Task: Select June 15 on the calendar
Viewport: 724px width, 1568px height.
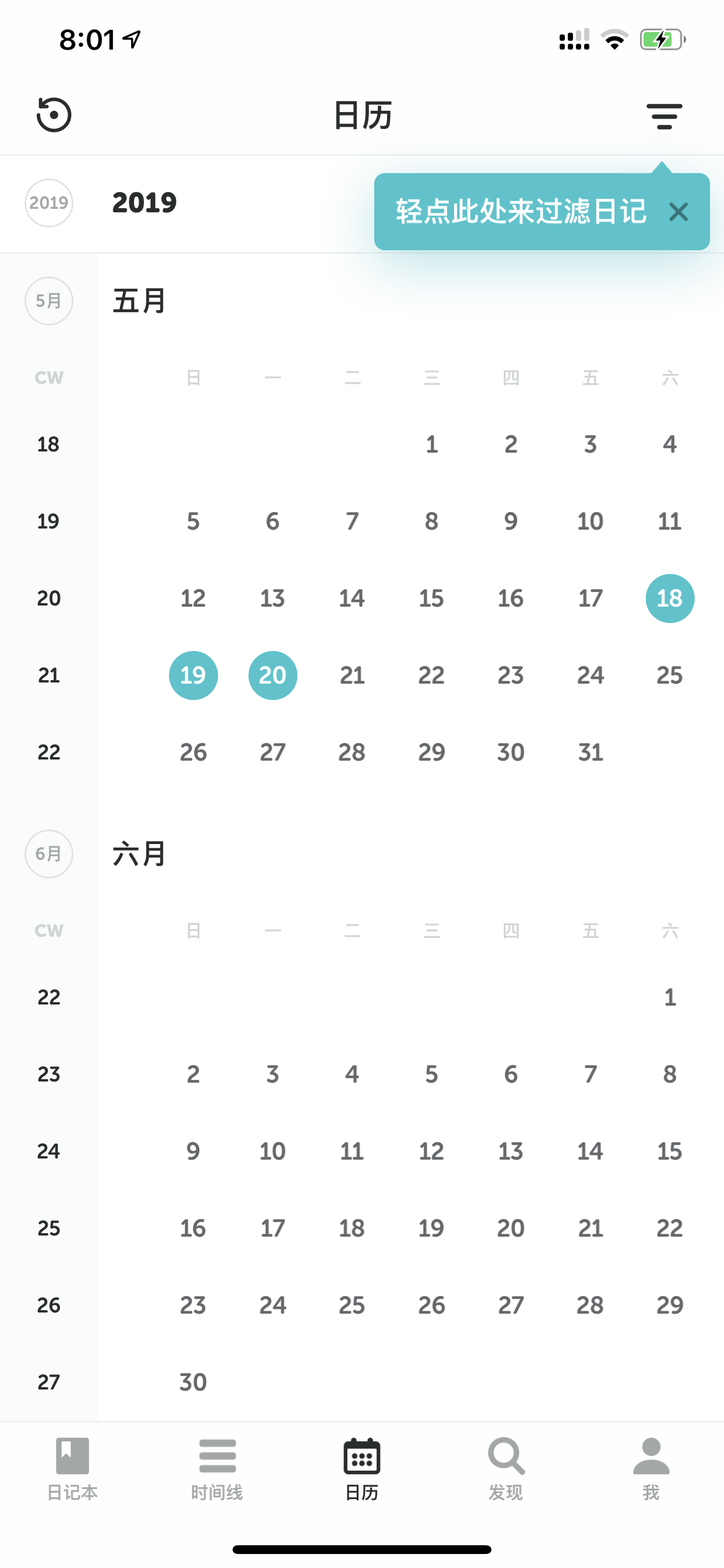Action: tap(670, 1151)
